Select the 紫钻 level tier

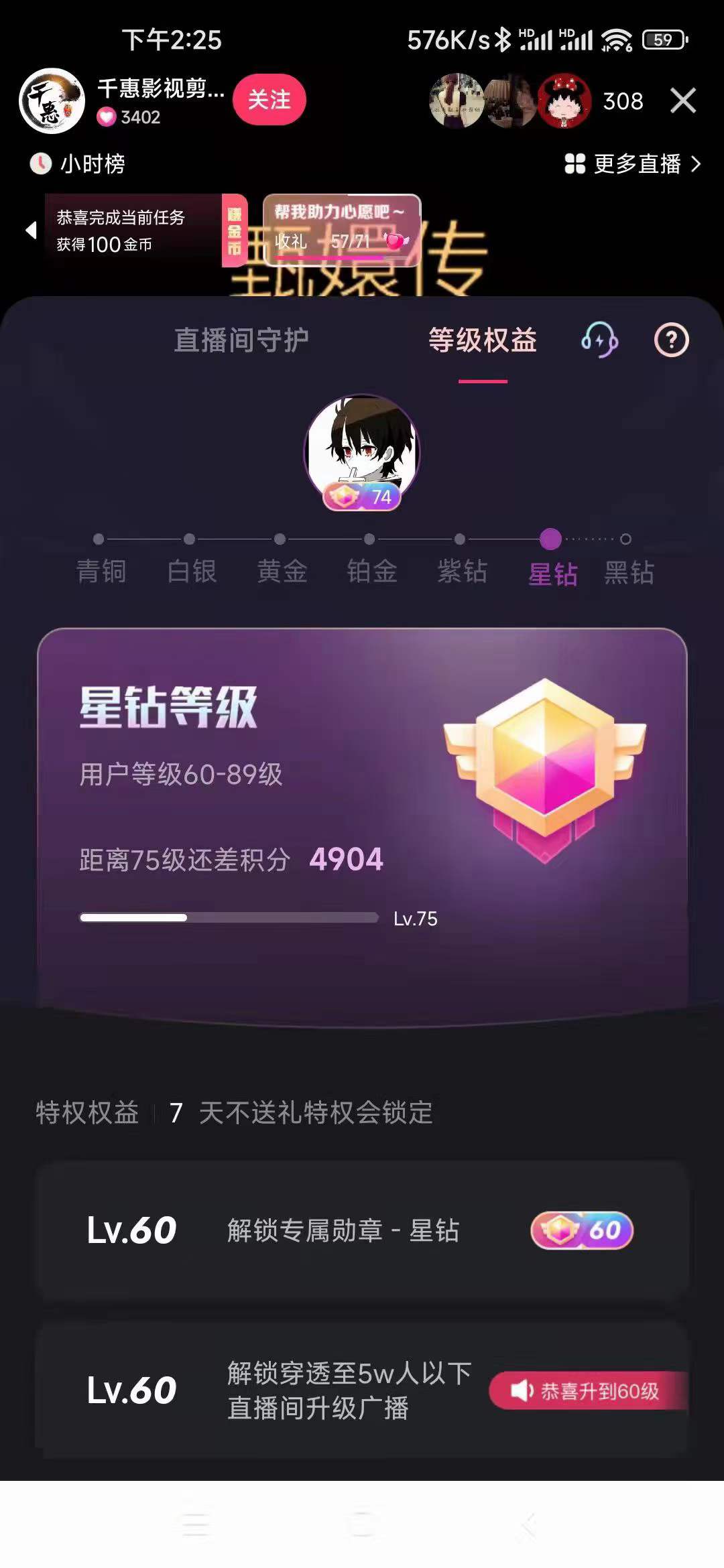(x=461, y=571)
